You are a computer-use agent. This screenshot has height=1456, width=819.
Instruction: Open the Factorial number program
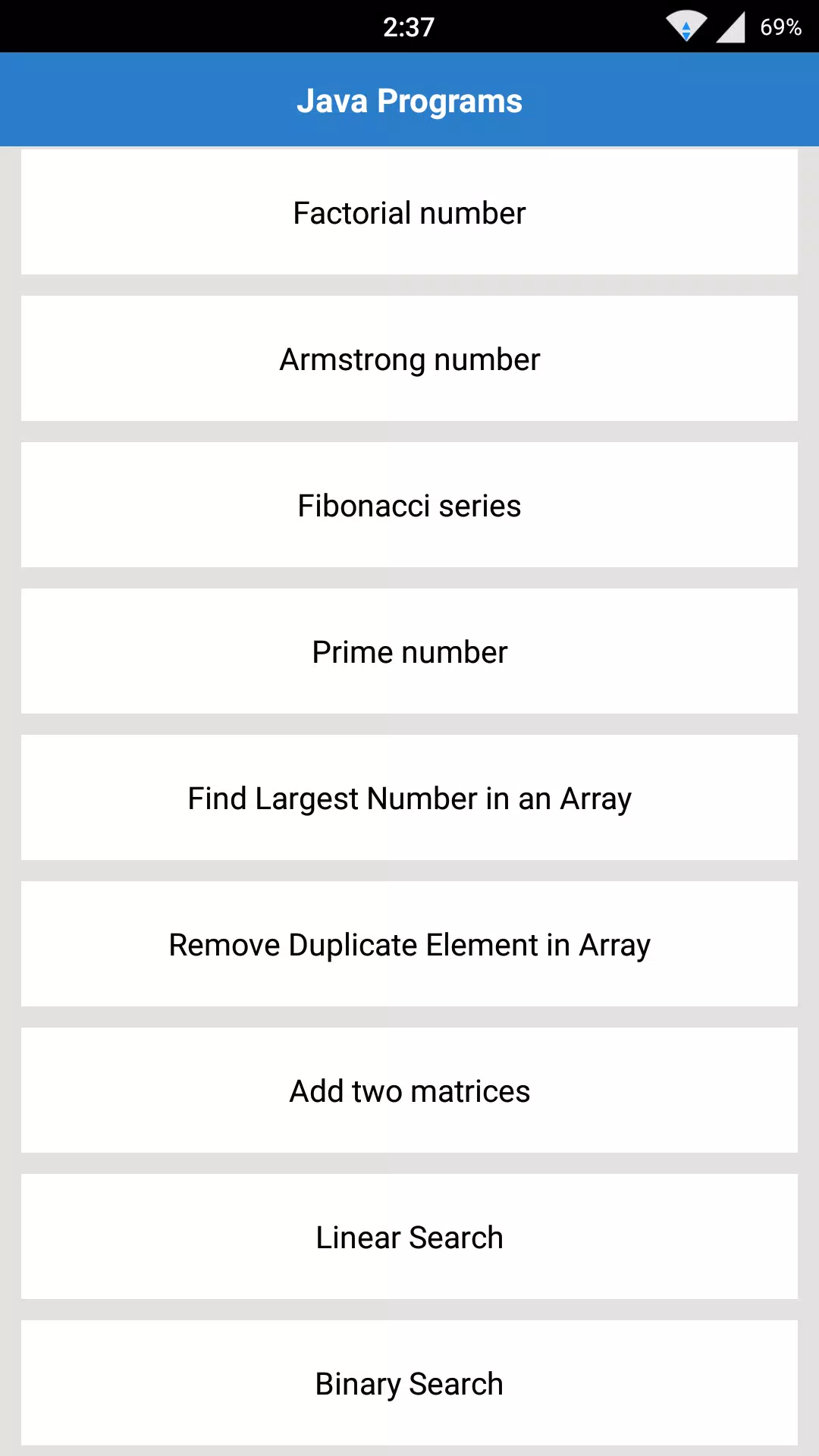point(409,212)
